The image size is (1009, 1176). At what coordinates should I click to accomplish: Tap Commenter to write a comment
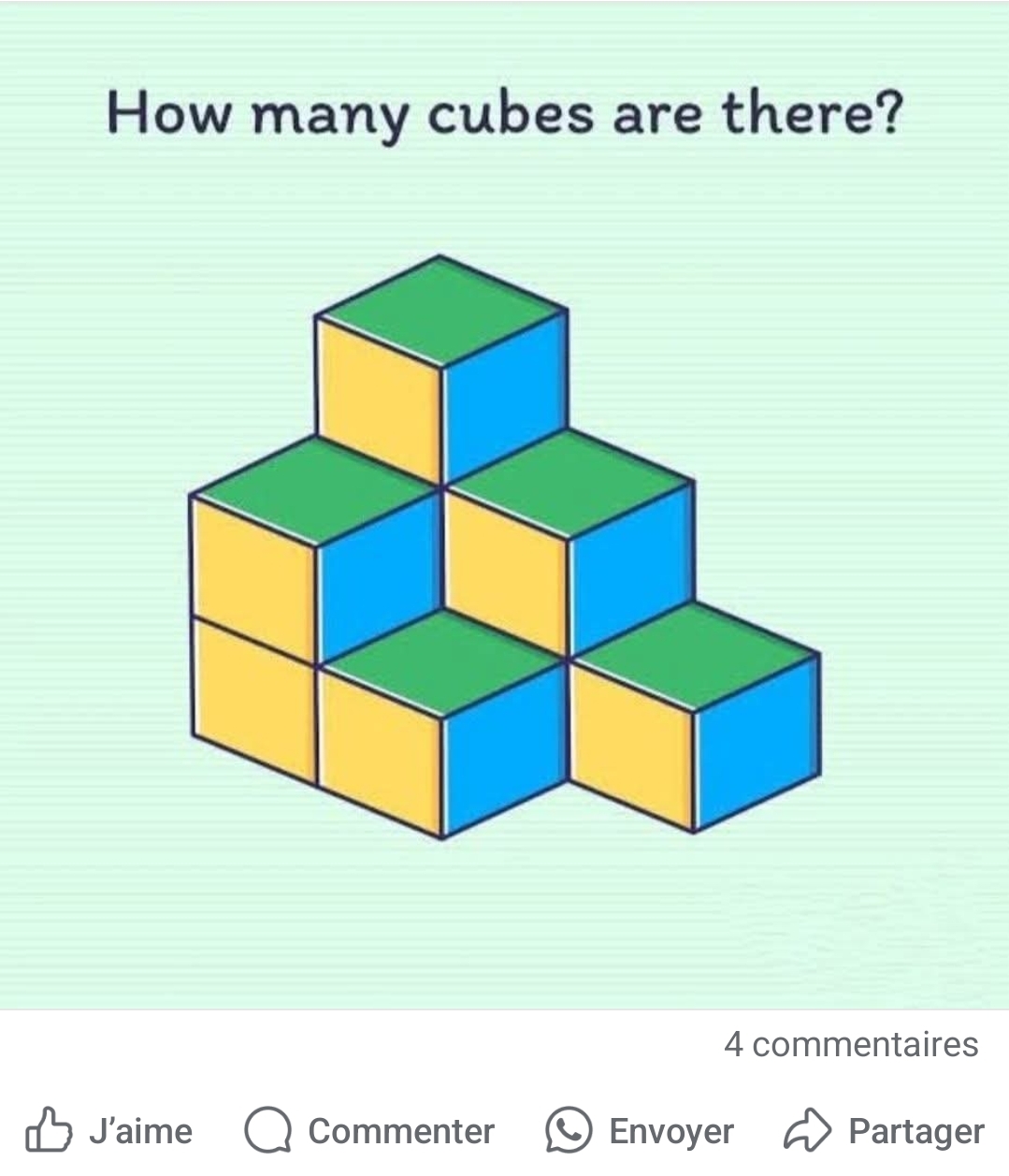tap(370, 1131)
